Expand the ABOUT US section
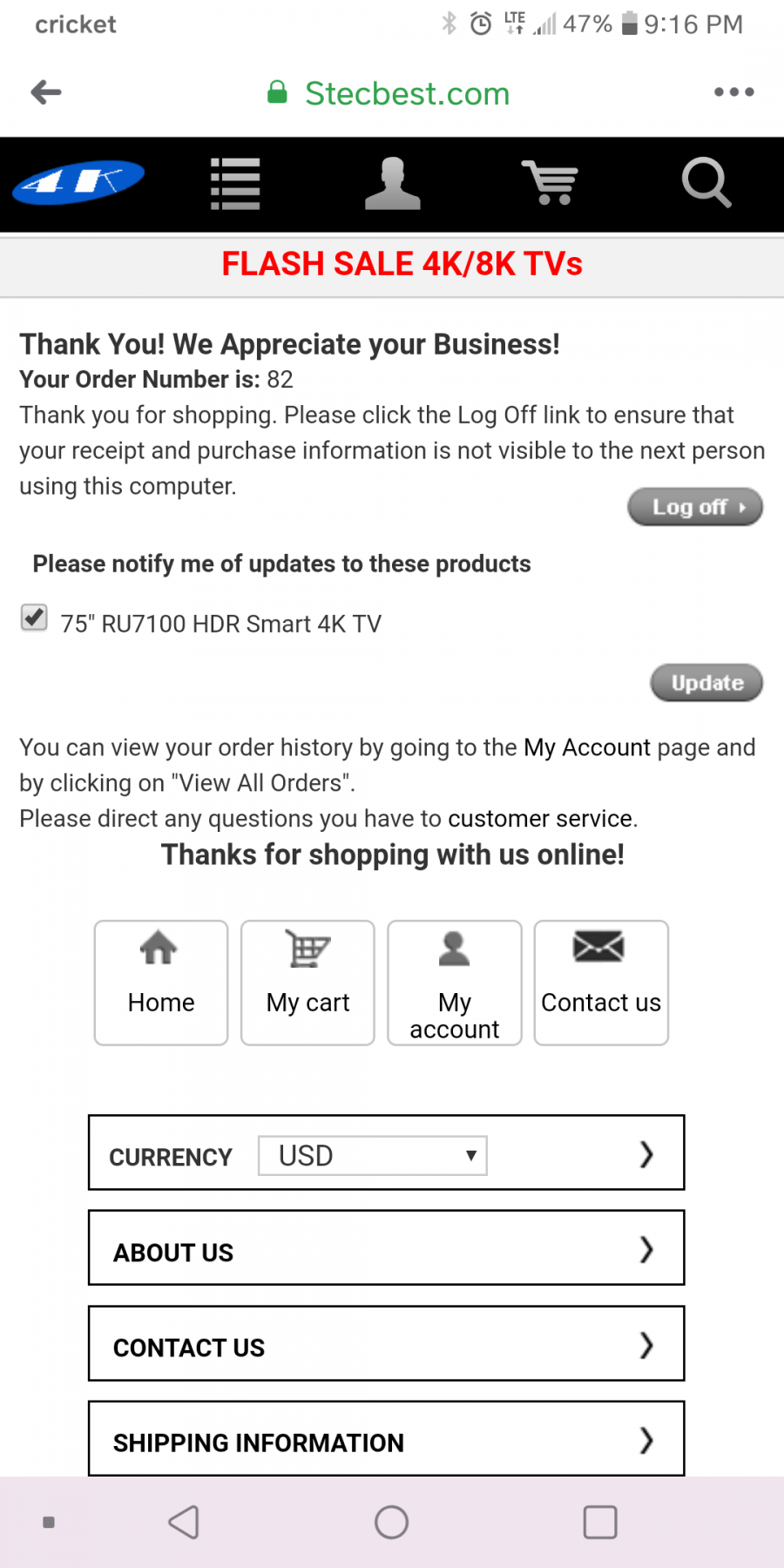Image resolution: width=784 pixels, height=1568 pixels. click(x=386, y=1247)
